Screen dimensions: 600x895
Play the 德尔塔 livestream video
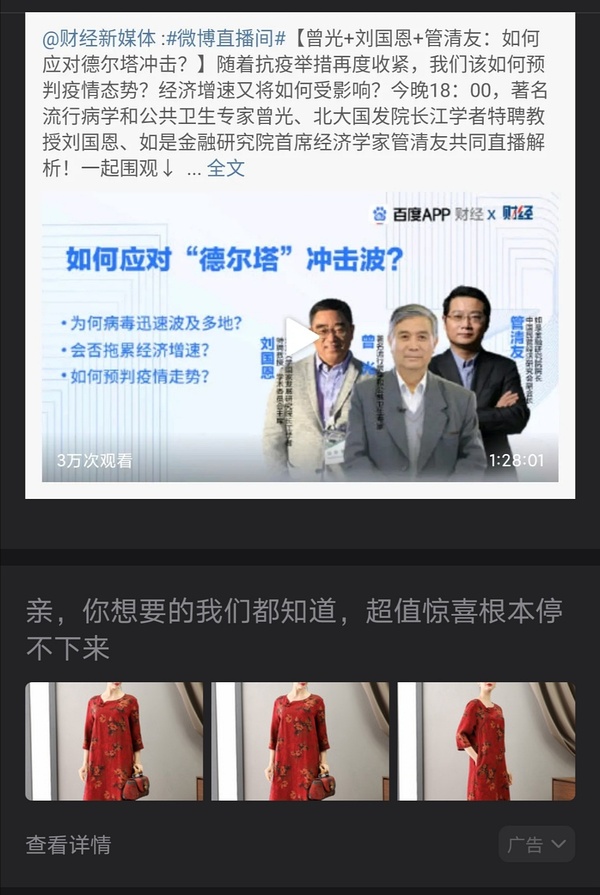coord(300,337)
